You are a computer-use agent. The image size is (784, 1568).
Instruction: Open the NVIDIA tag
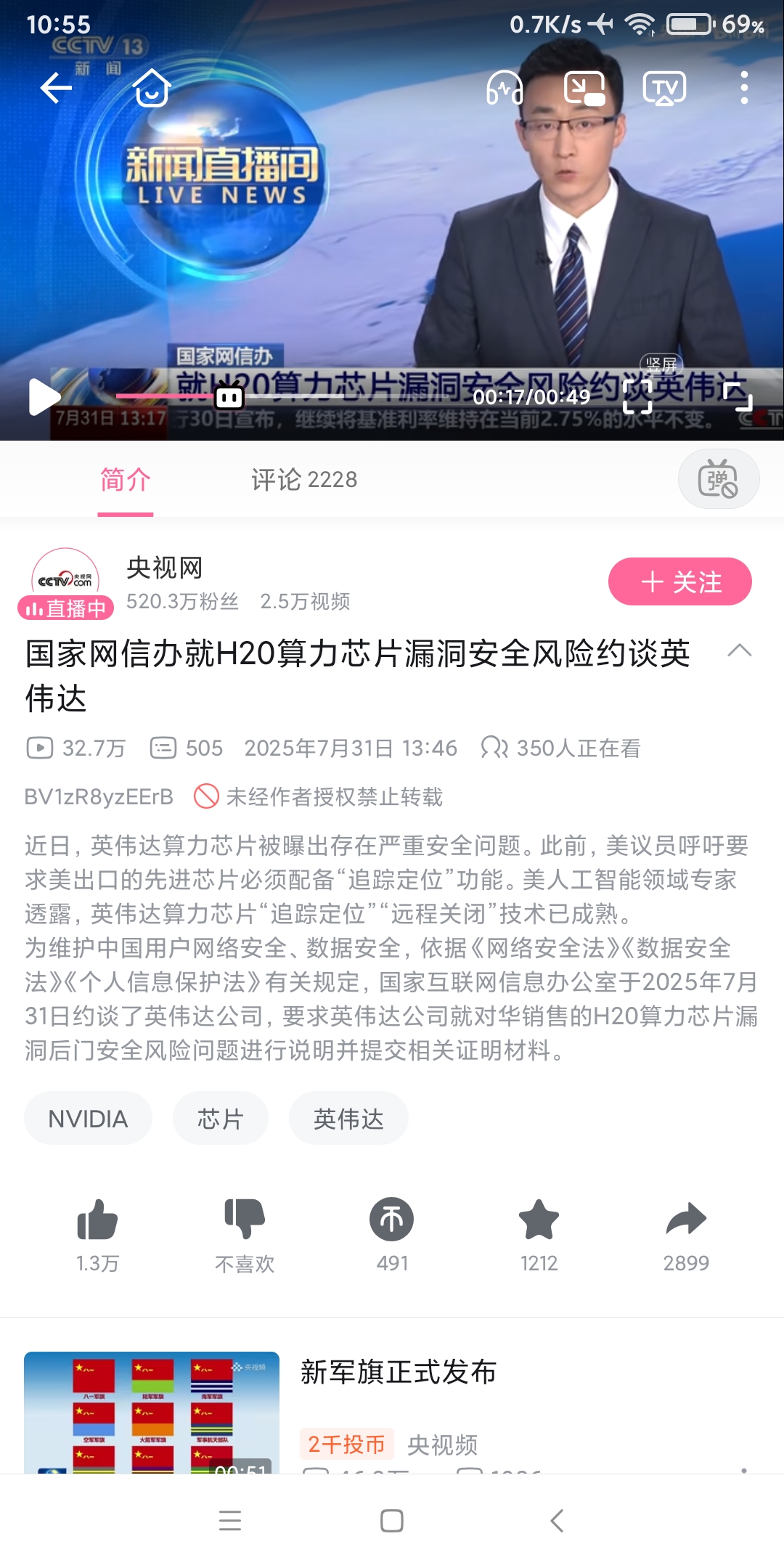click(88, 1119)
